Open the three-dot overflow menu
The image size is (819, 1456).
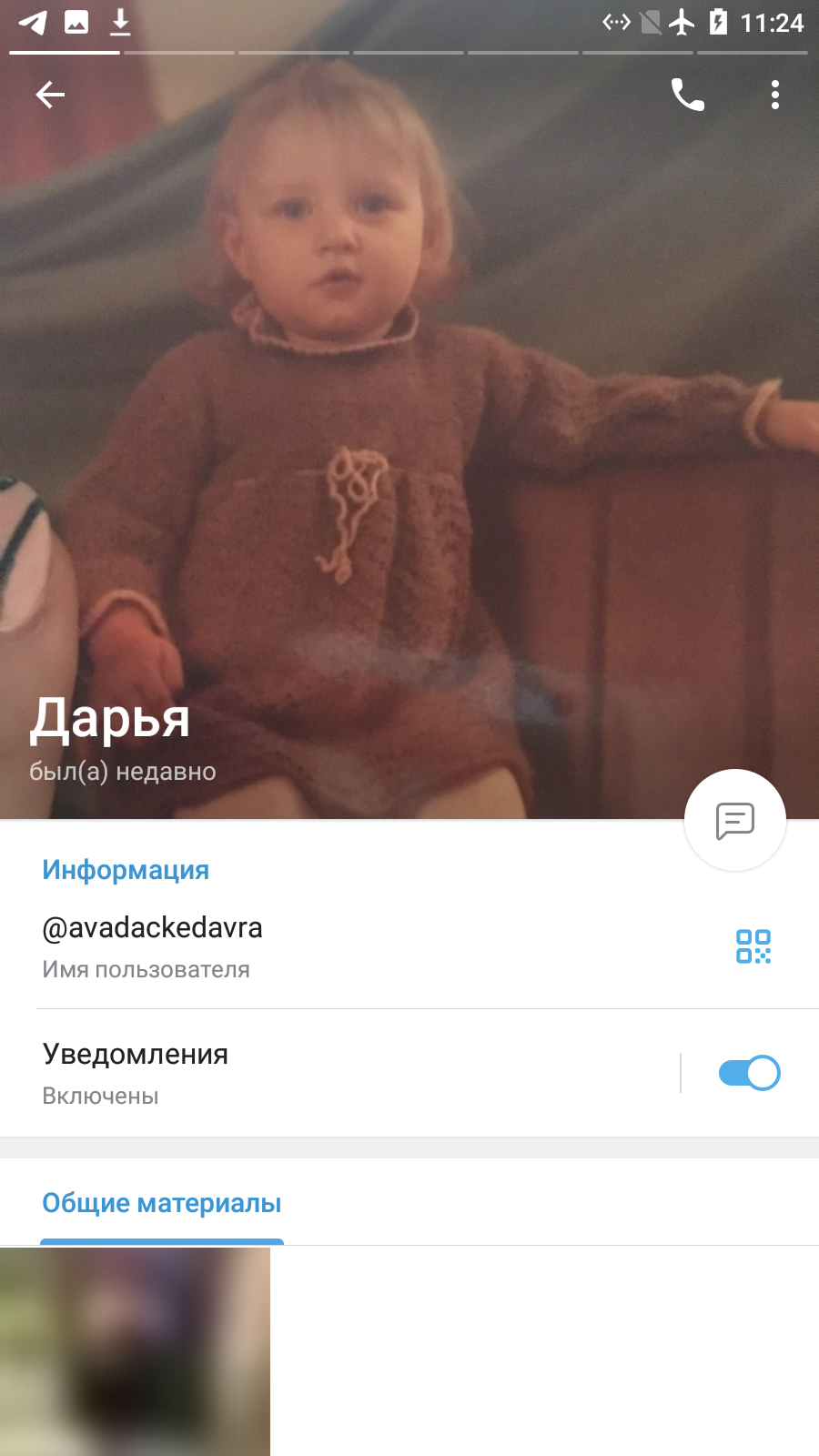[x=775, y=95]
